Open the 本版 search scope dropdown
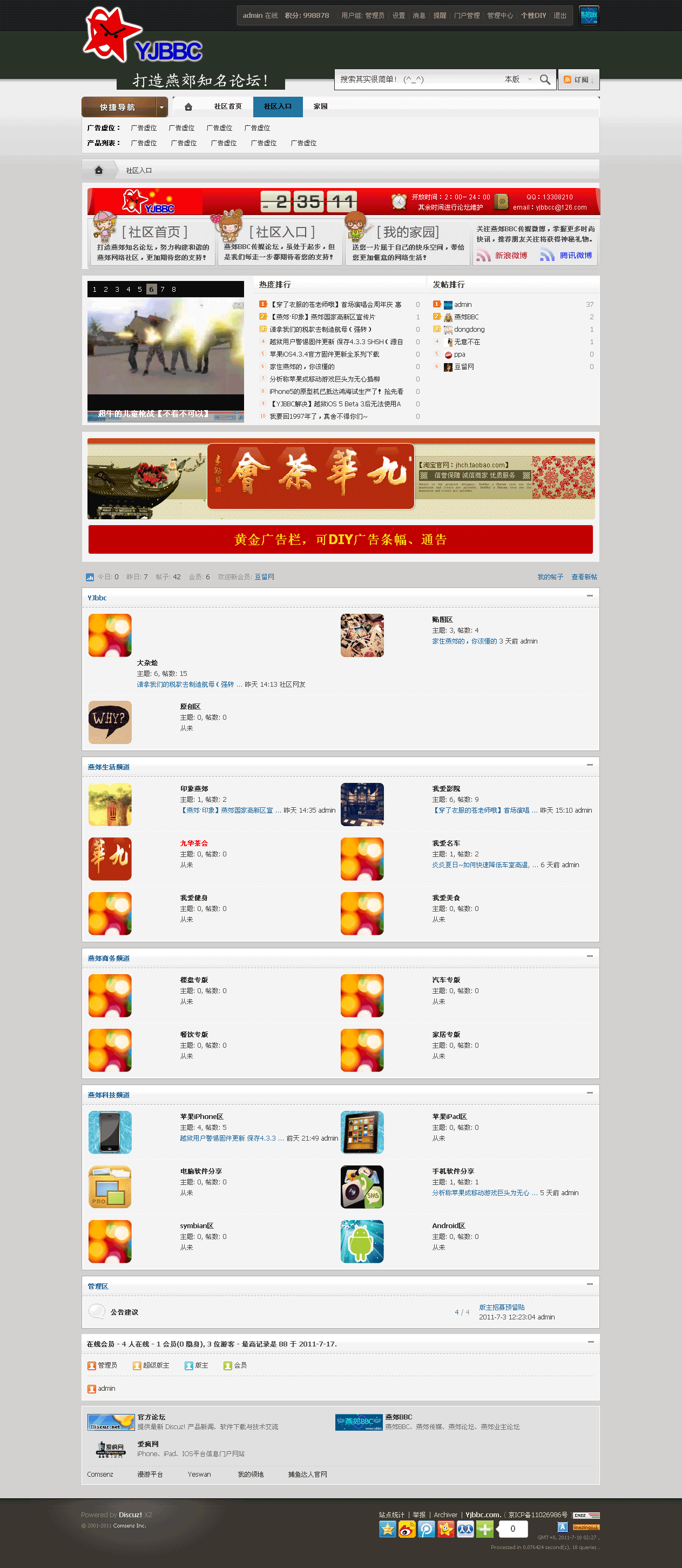The width and height of the screenshot is (682, 1568). [518, 79]
